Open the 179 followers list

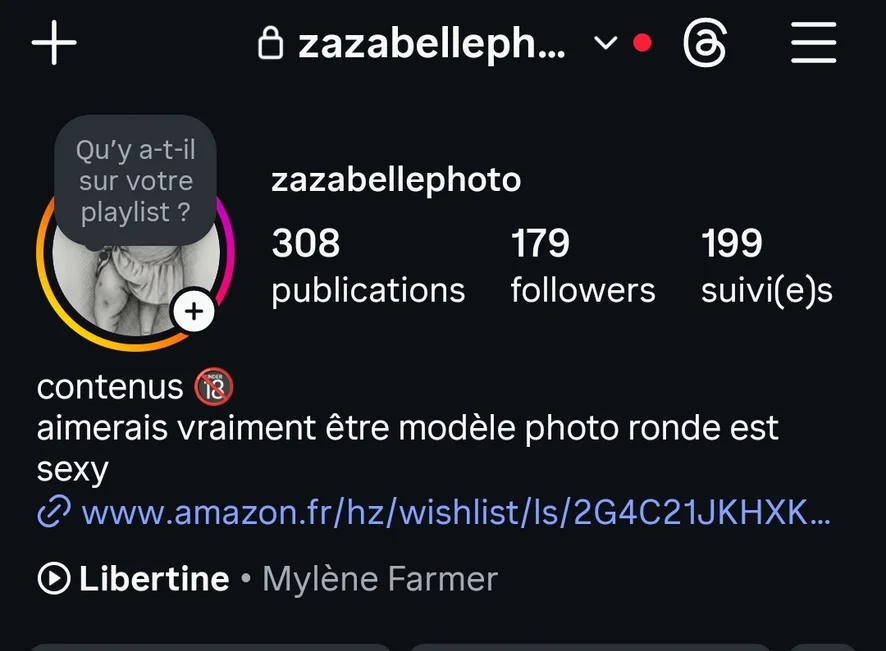tap(582, 266)
